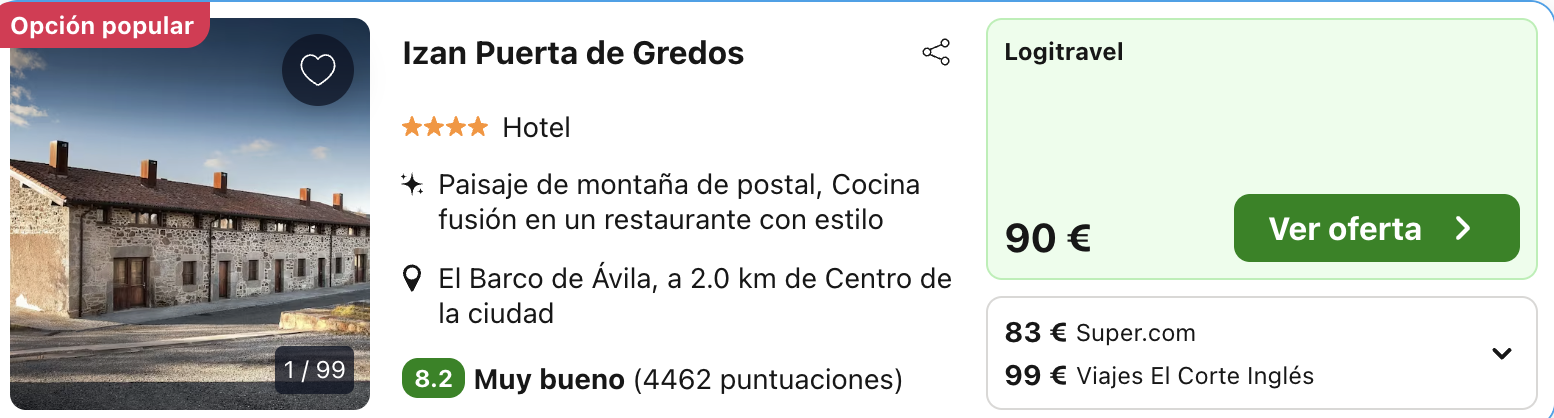Tap Ver oferta for Logitravel deal
This screenshot has width=1554, height=418.
click(x=1376, y=228)
